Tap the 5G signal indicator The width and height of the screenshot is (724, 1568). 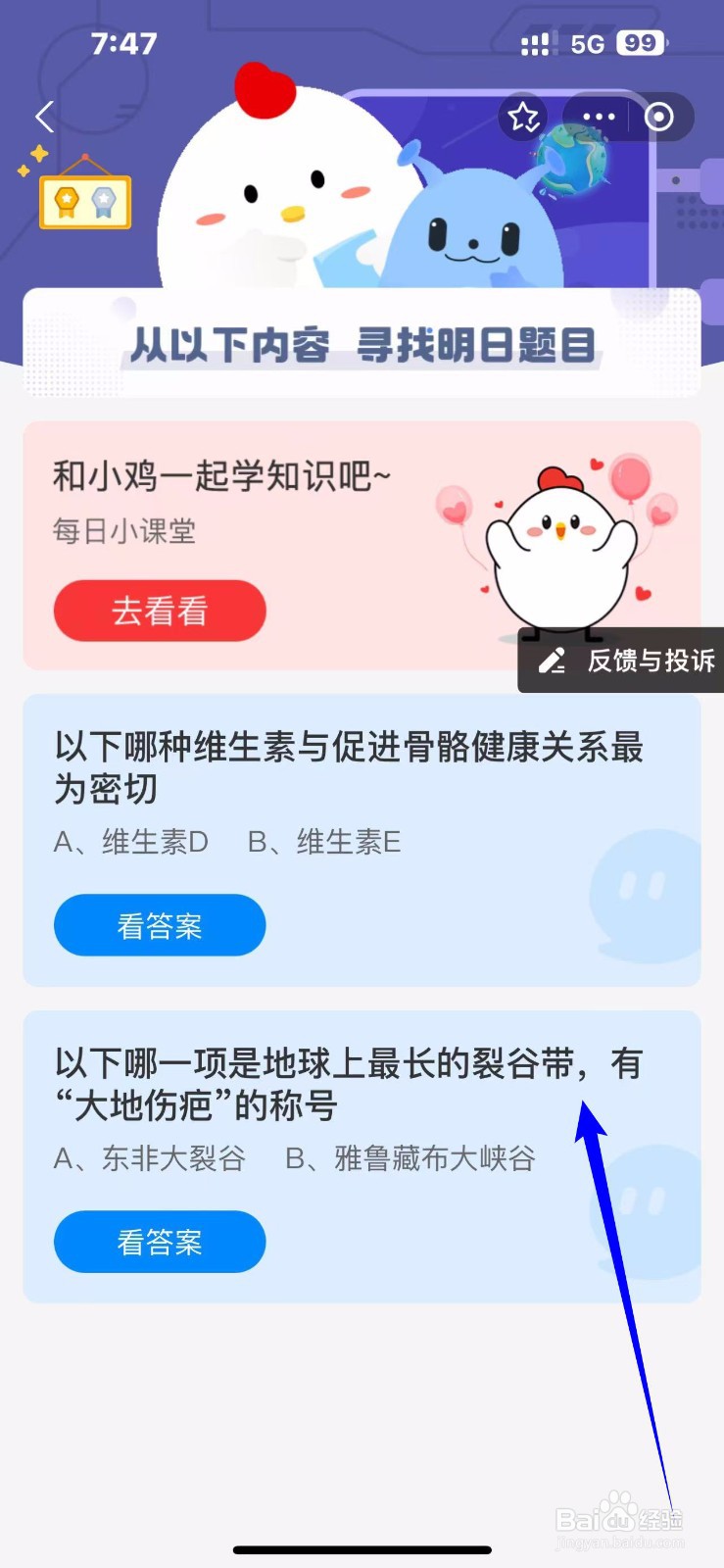pos(587,42)
